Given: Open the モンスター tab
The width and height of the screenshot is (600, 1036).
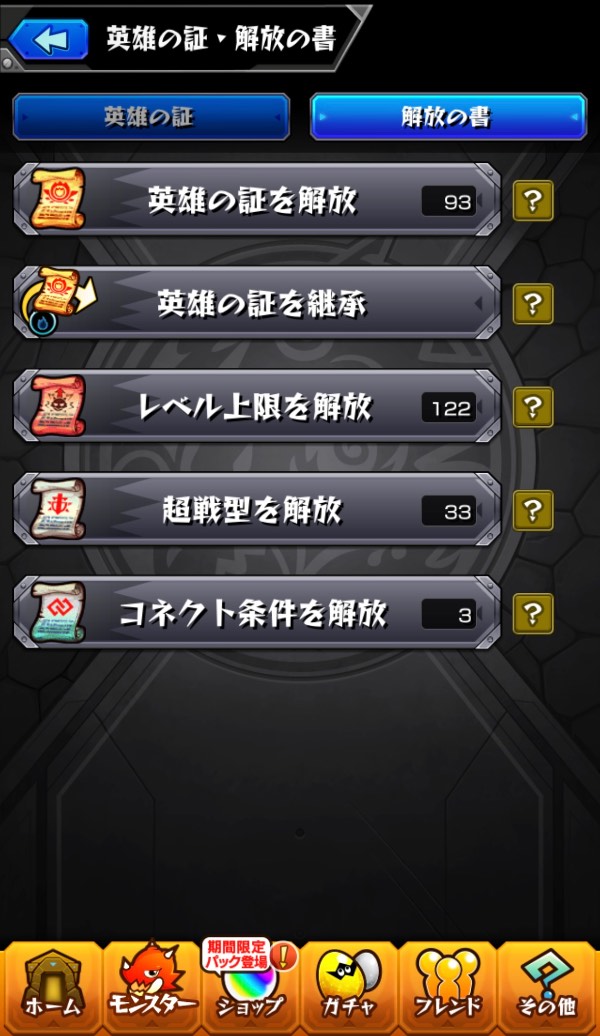Looking at the screenshot, I should click(x=151, y=988).
